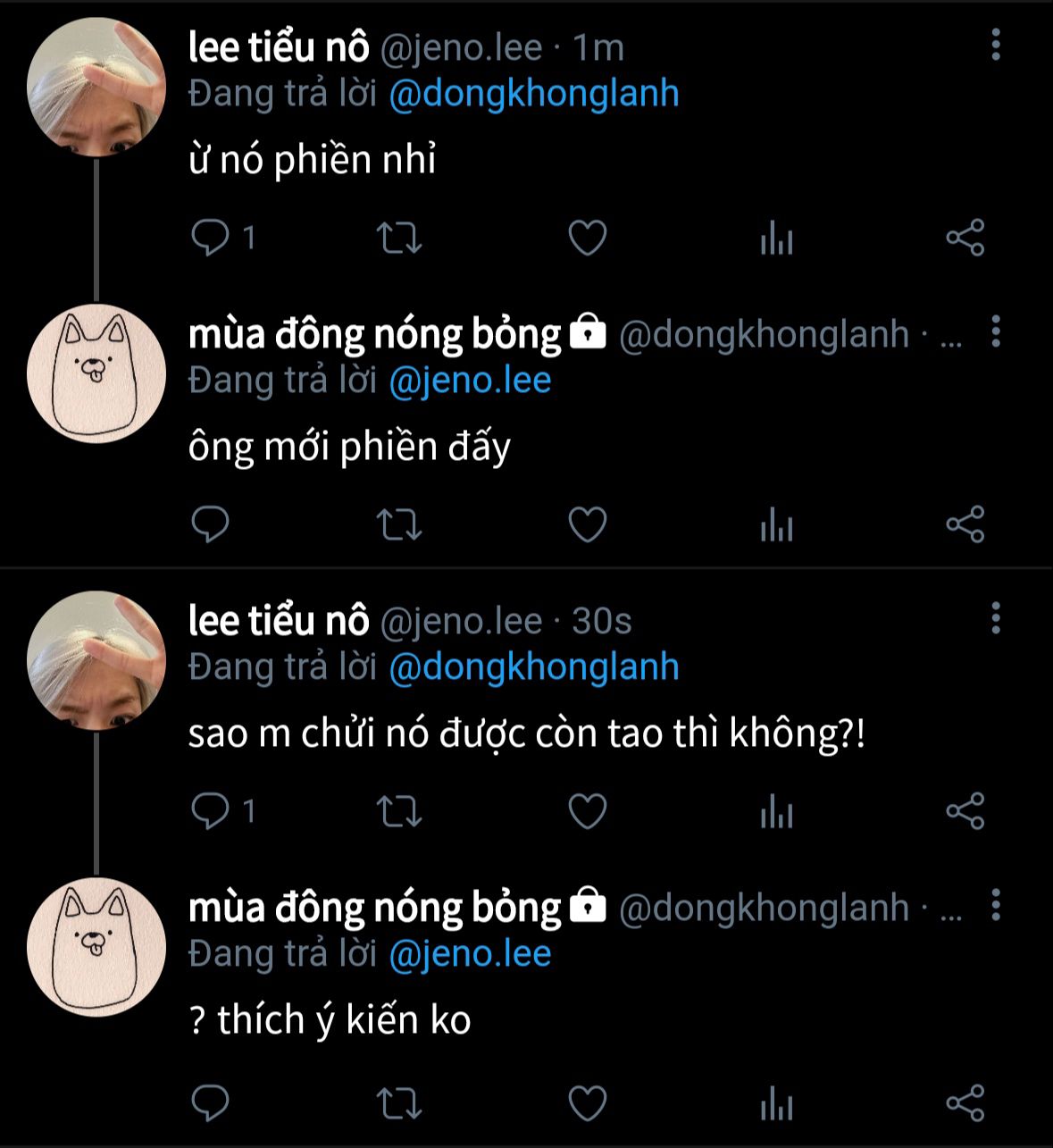The width and height of the screenshot is (1053, 1148).
Task: View analytics of "sao m chửi nó được" tweet
Action: point(776,812)
